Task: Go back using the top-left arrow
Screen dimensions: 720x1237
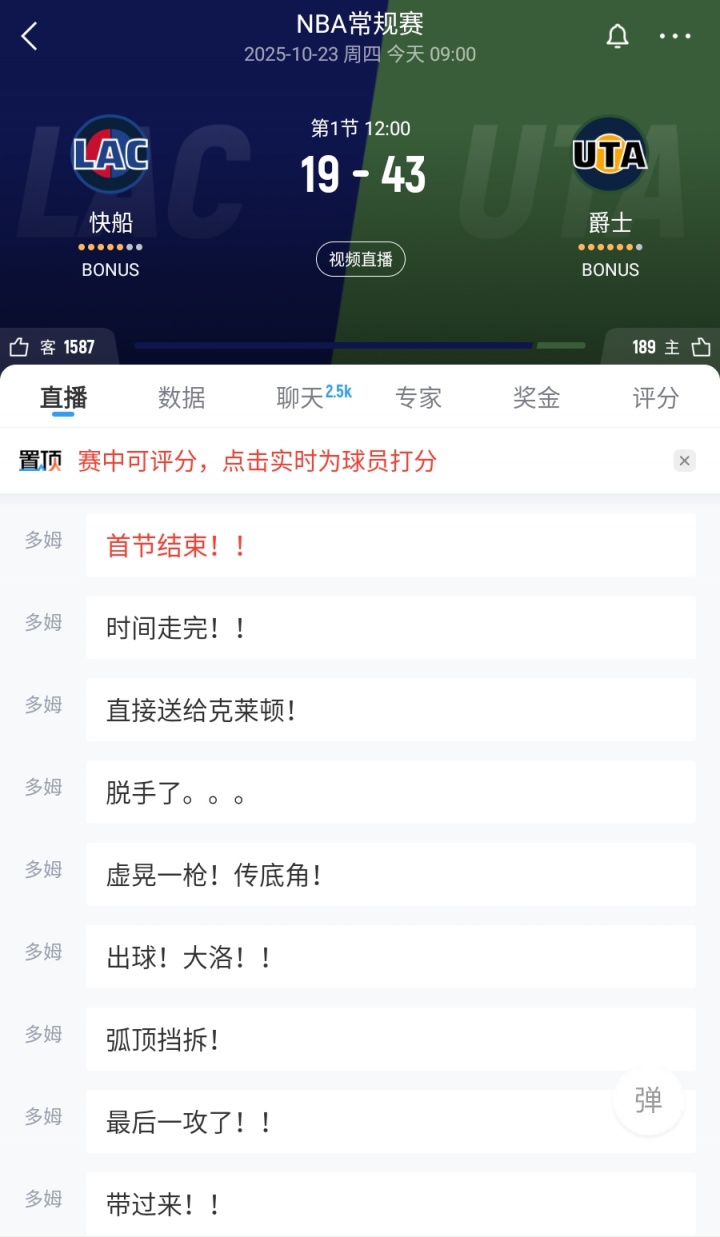Action: 30,37
